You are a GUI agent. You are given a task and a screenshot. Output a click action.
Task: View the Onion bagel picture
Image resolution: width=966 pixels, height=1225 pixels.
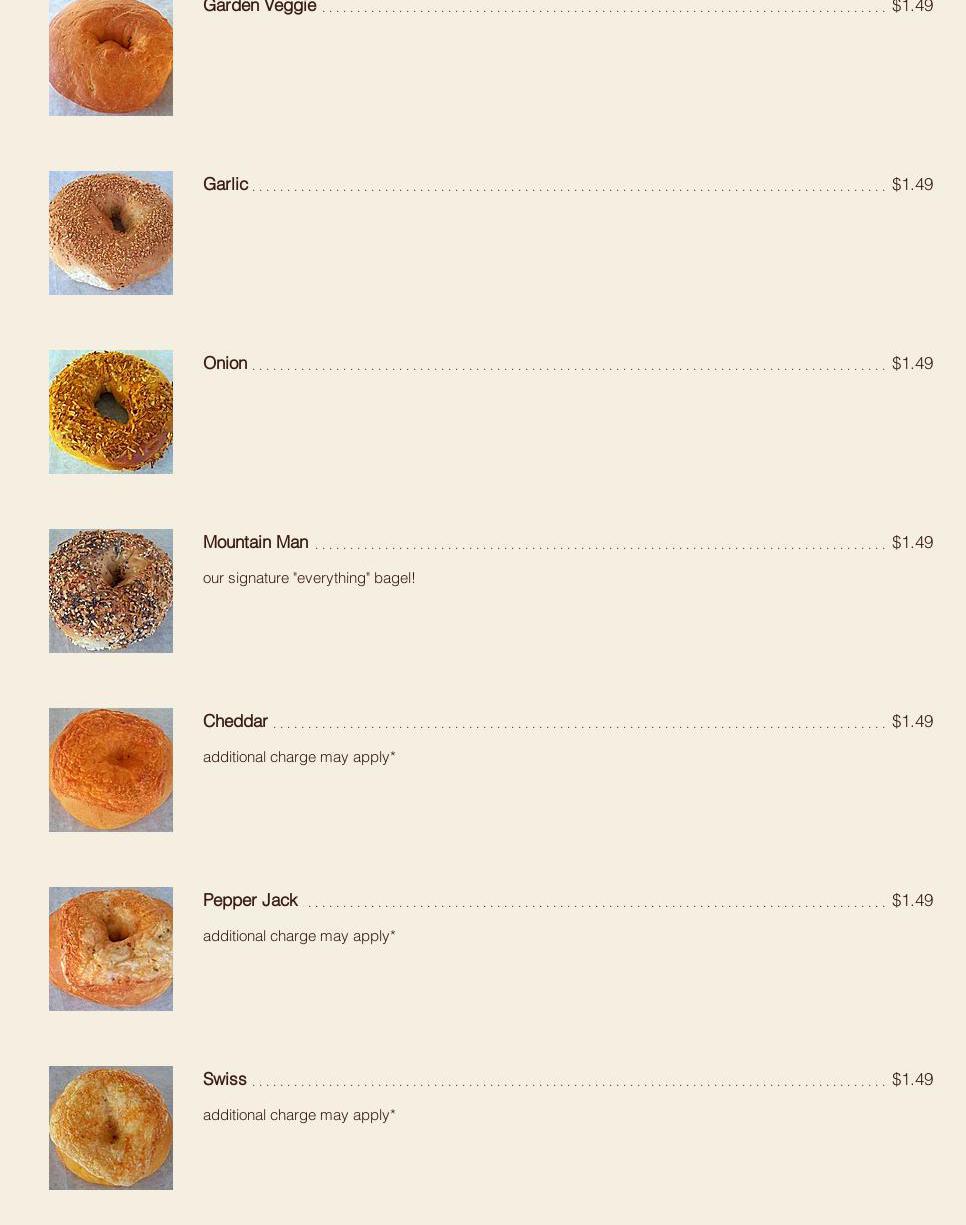[x=111, y=412]
